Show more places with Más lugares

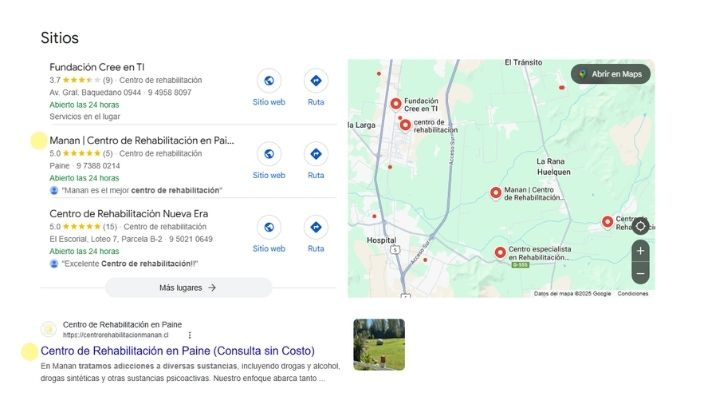188,287
